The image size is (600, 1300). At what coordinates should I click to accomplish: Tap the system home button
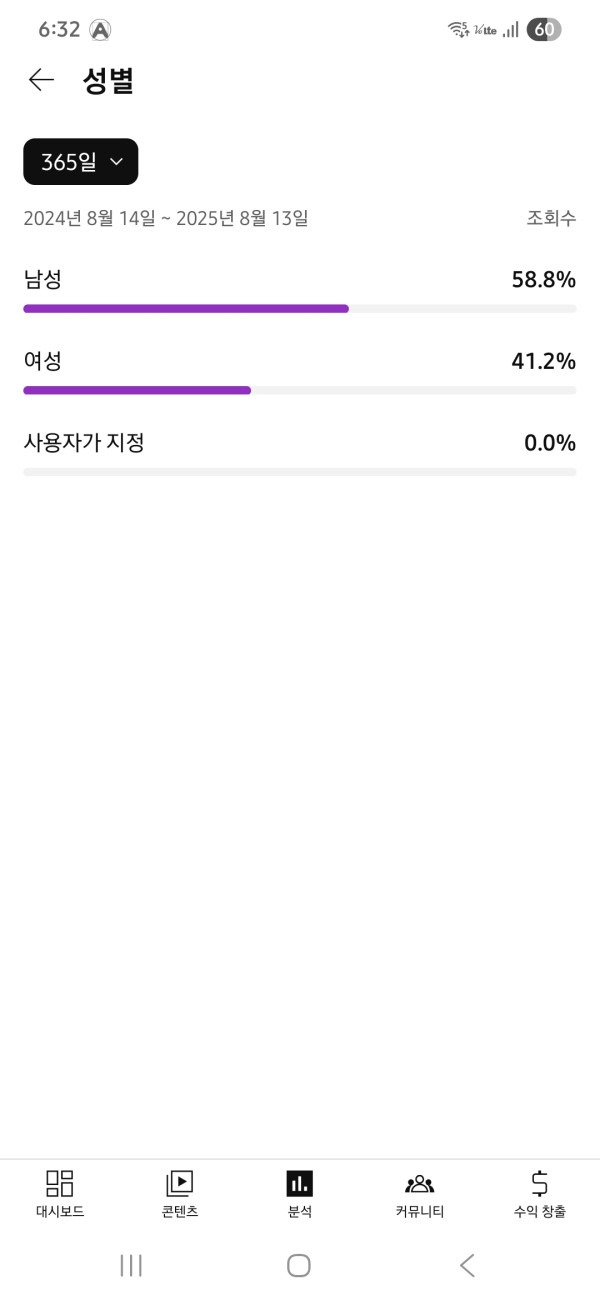pyautogui.click(x=299, y=1265)
